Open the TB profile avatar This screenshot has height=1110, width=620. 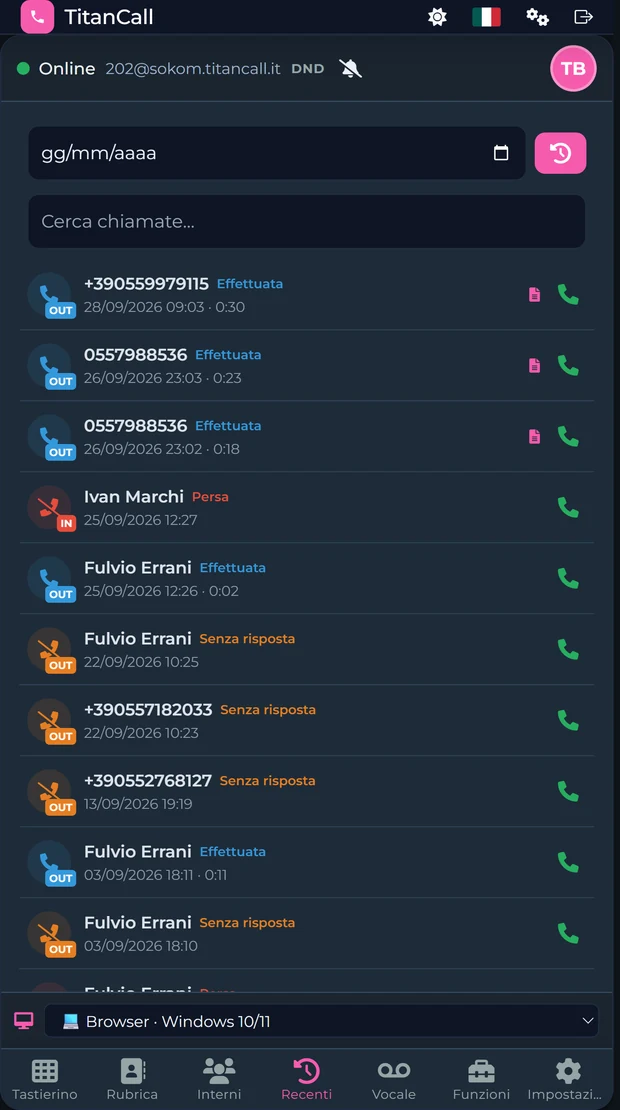(573, 68)
